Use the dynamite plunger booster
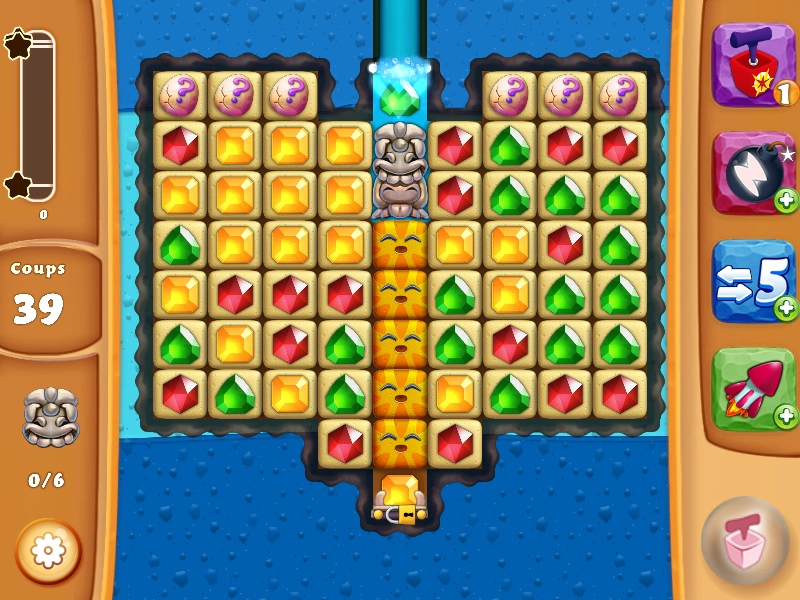 754,64
